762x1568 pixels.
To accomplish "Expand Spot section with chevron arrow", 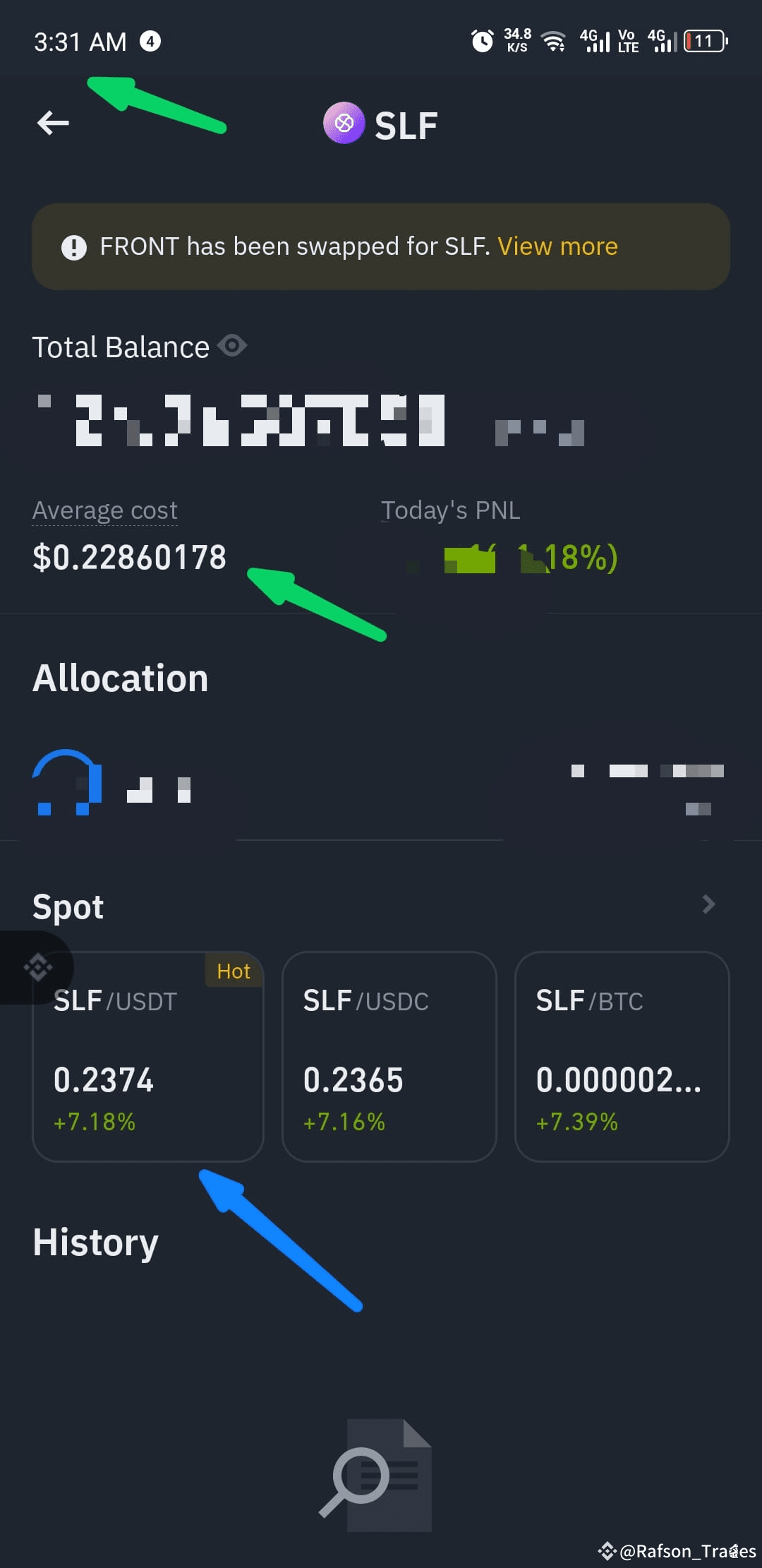I will pos(708,904).
